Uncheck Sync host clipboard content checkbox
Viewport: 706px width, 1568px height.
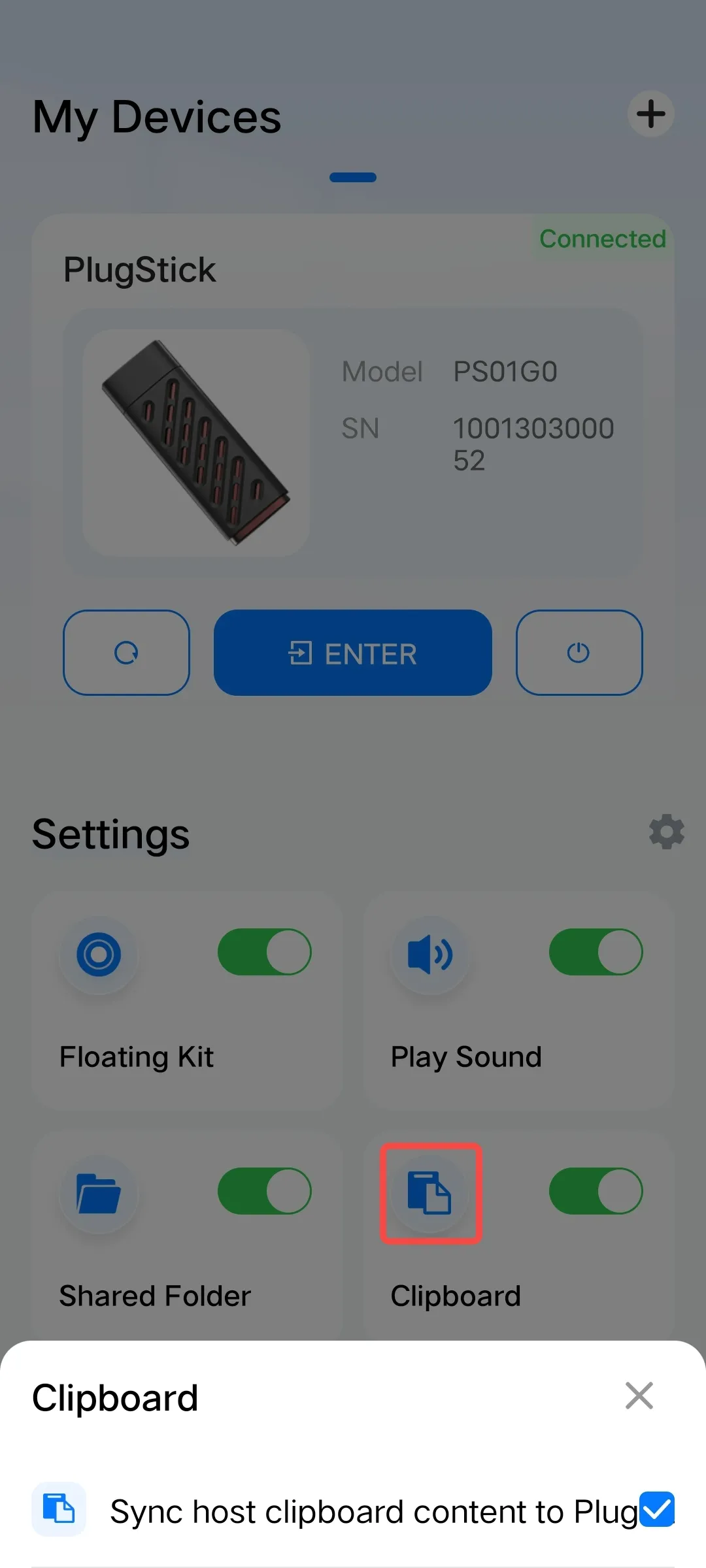(656, 1509)
